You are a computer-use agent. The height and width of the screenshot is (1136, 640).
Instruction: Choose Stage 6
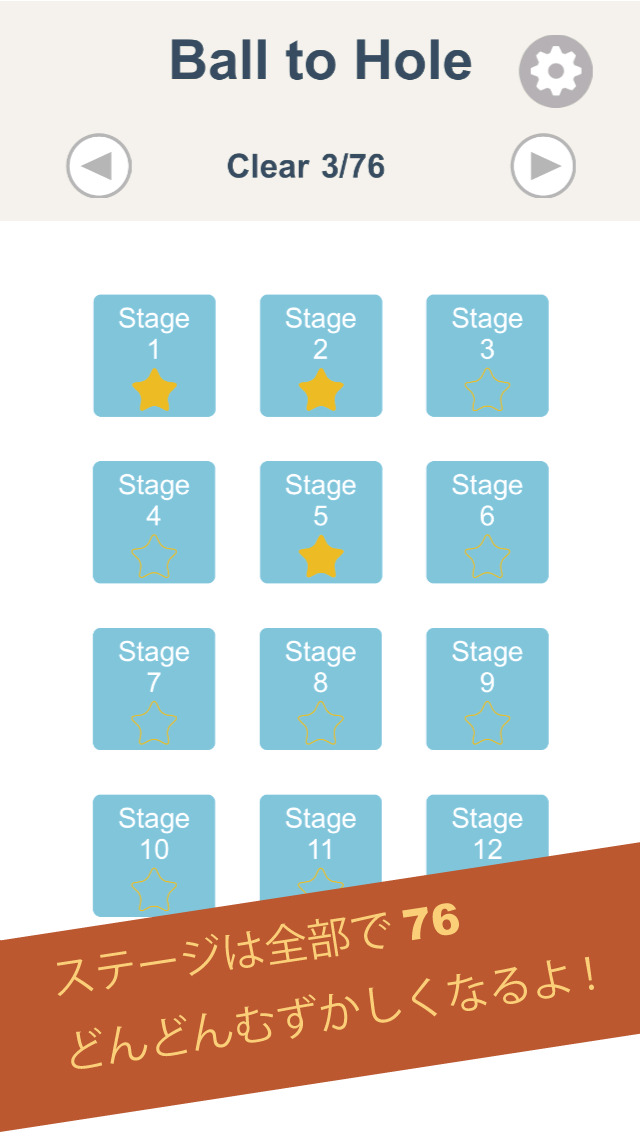[487, 522]
